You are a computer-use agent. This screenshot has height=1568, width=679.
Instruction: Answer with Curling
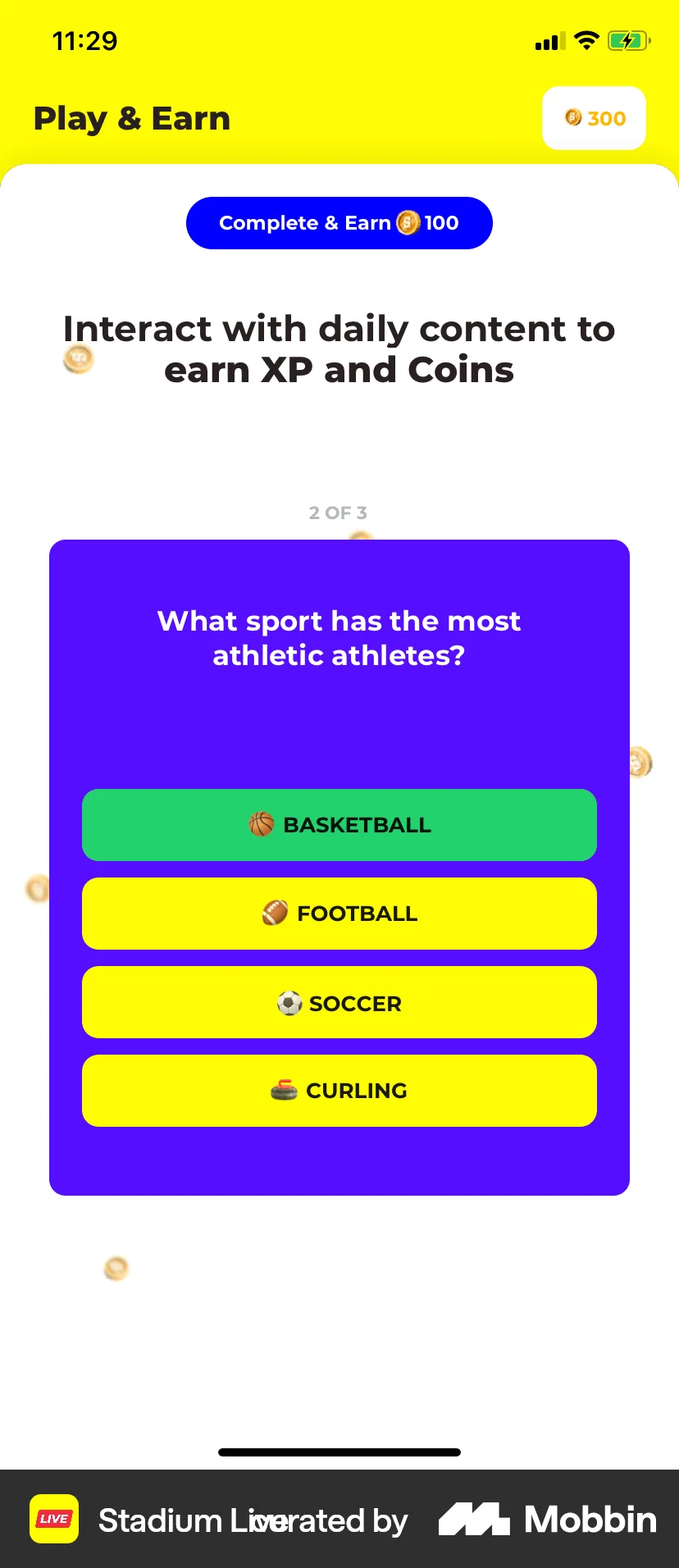click(339, 1091)
